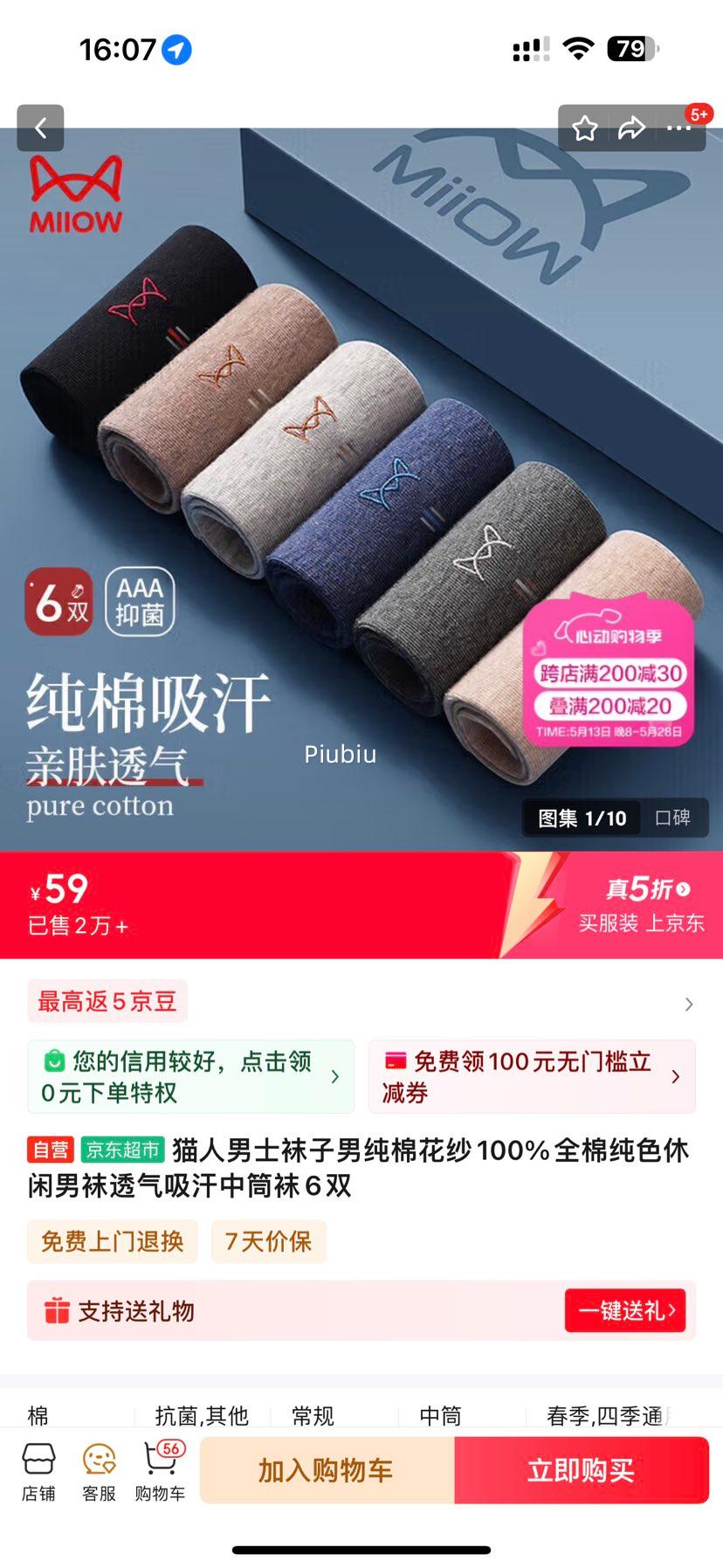The width and height of the screenshot is (723, 1568).
Task: Open the three-dot more menu
Action: coord(678,128)
